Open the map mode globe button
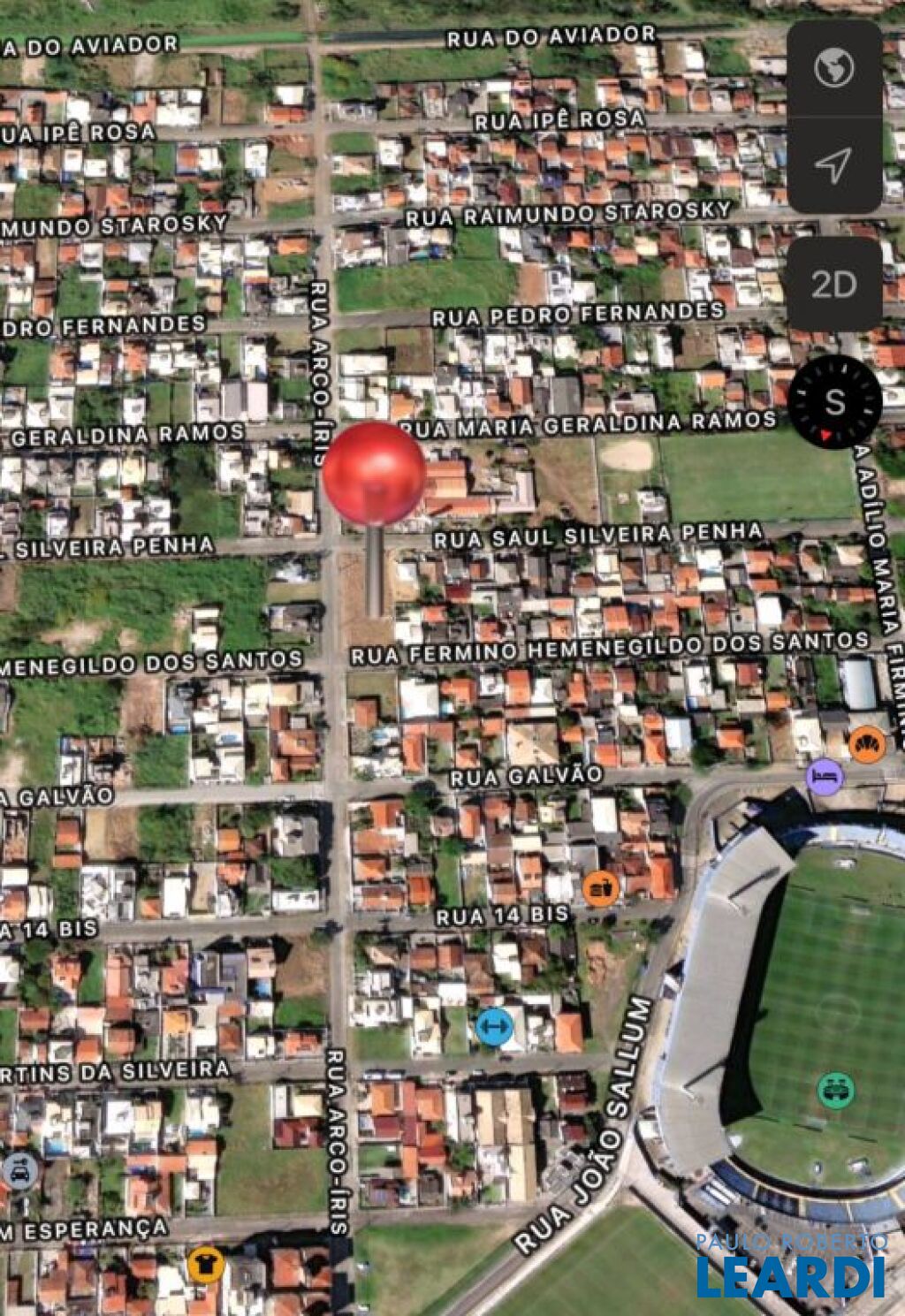This screenshot has height=1316, width=905. (x=833, y=68)
